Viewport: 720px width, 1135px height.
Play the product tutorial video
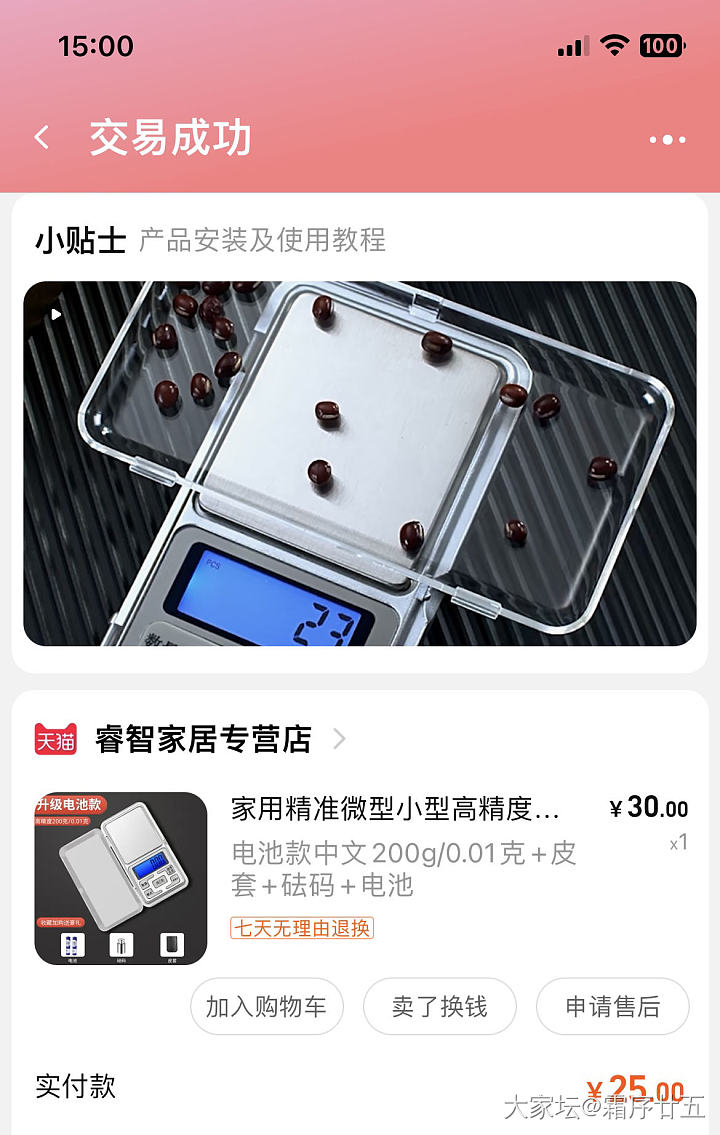(x=359, y=463)
